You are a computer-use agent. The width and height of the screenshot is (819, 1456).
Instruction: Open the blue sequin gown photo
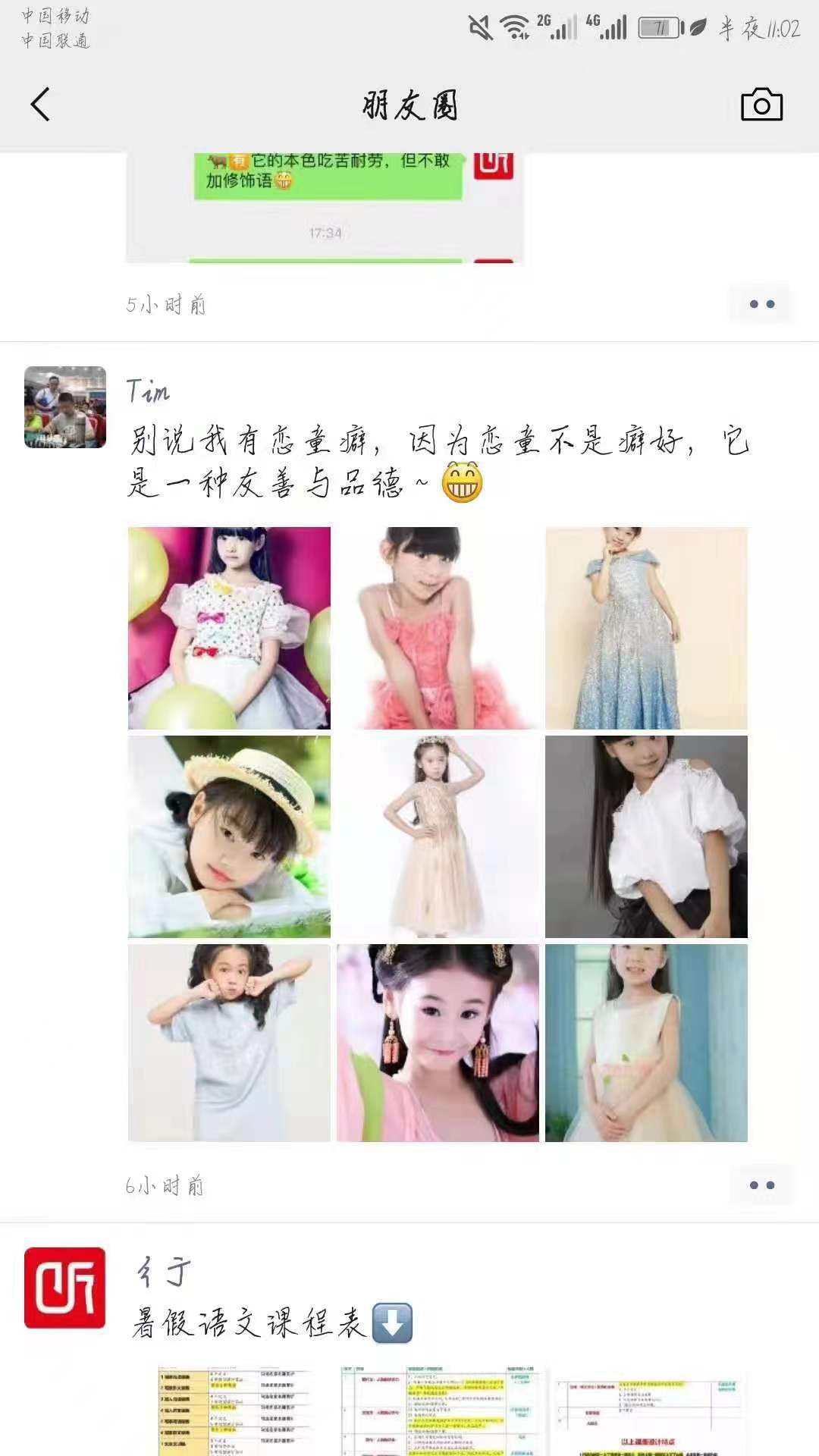tap(646, 628)
